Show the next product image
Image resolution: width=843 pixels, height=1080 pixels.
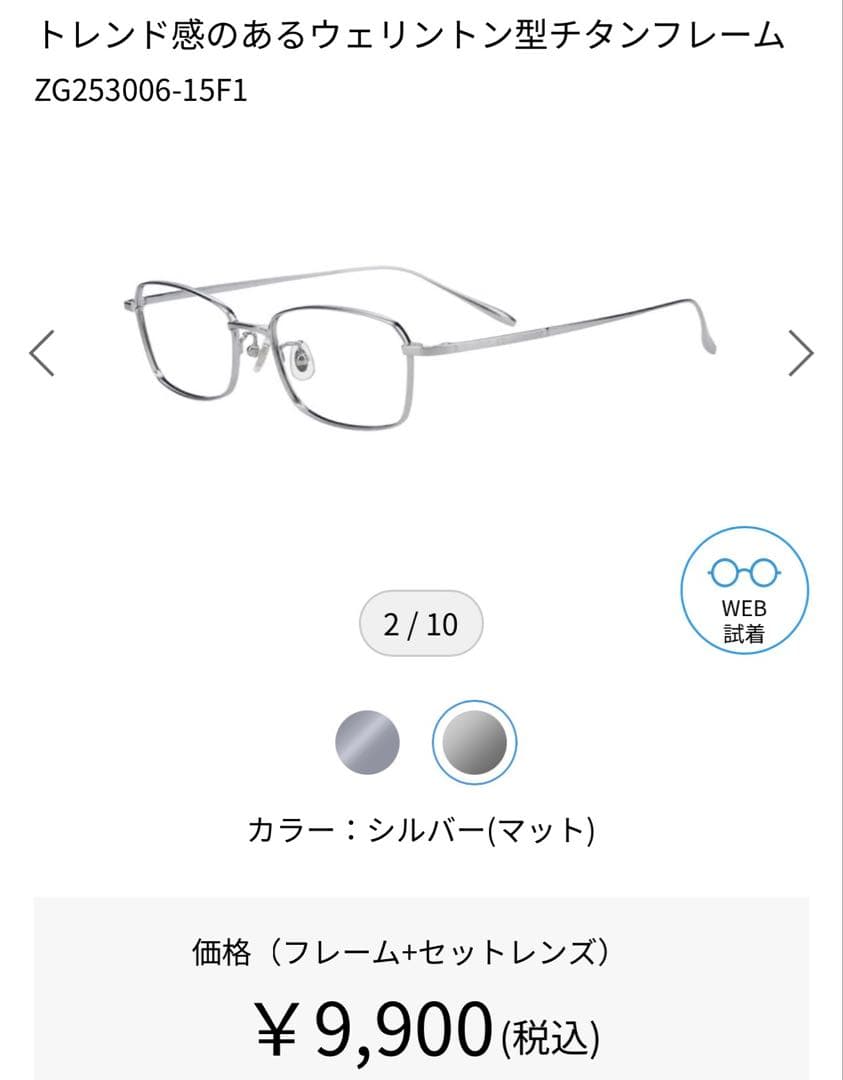800,353
